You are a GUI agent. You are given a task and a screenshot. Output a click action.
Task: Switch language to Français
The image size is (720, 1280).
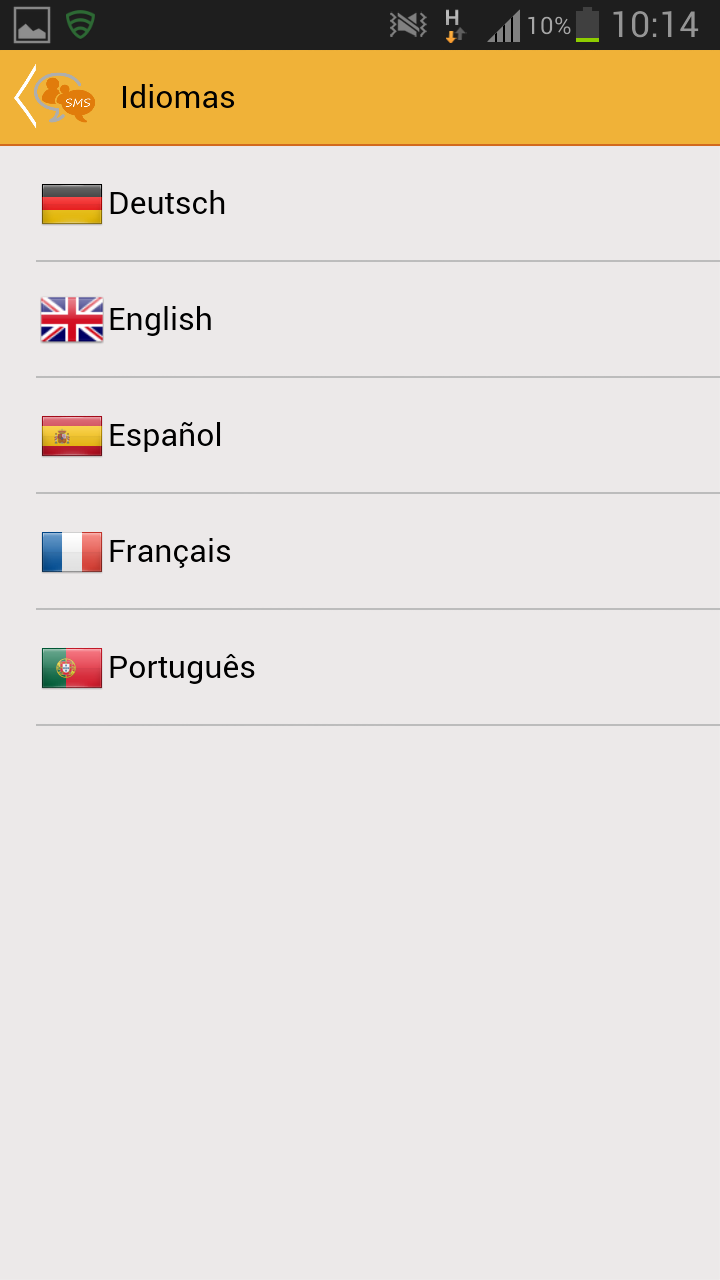(360, 551)
